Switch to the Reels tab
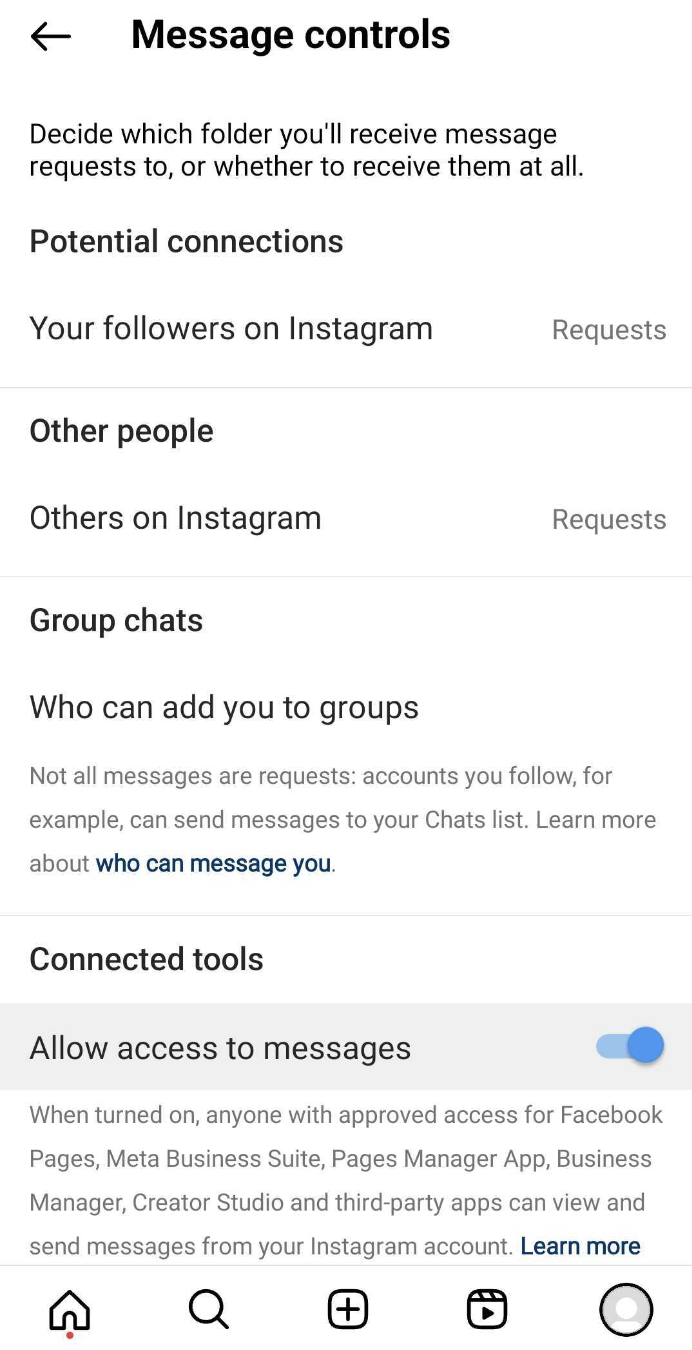The width and height of the screenshot is (692, 1350). coord(487,1309)
